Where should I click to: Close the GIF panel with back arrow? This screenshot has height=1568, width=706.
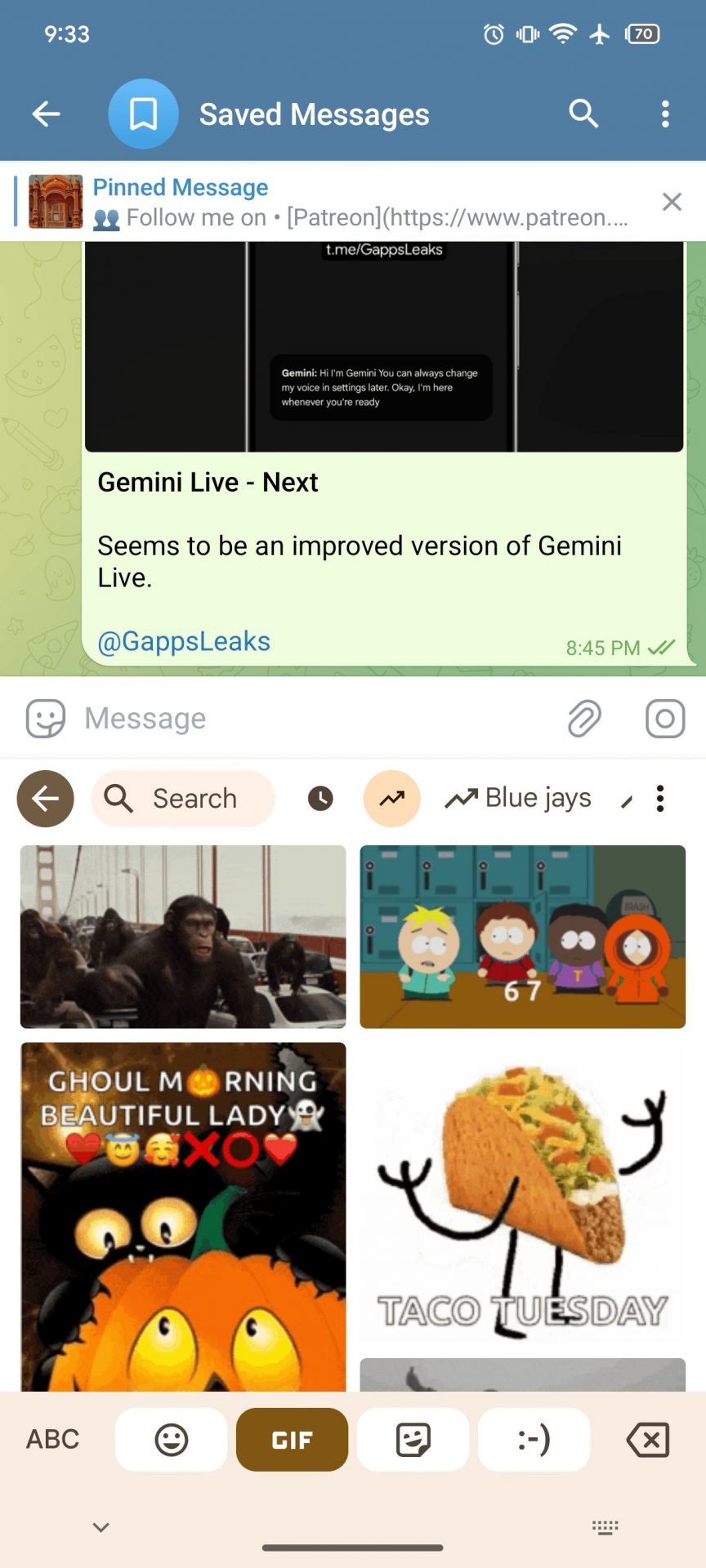pos(46,799)
